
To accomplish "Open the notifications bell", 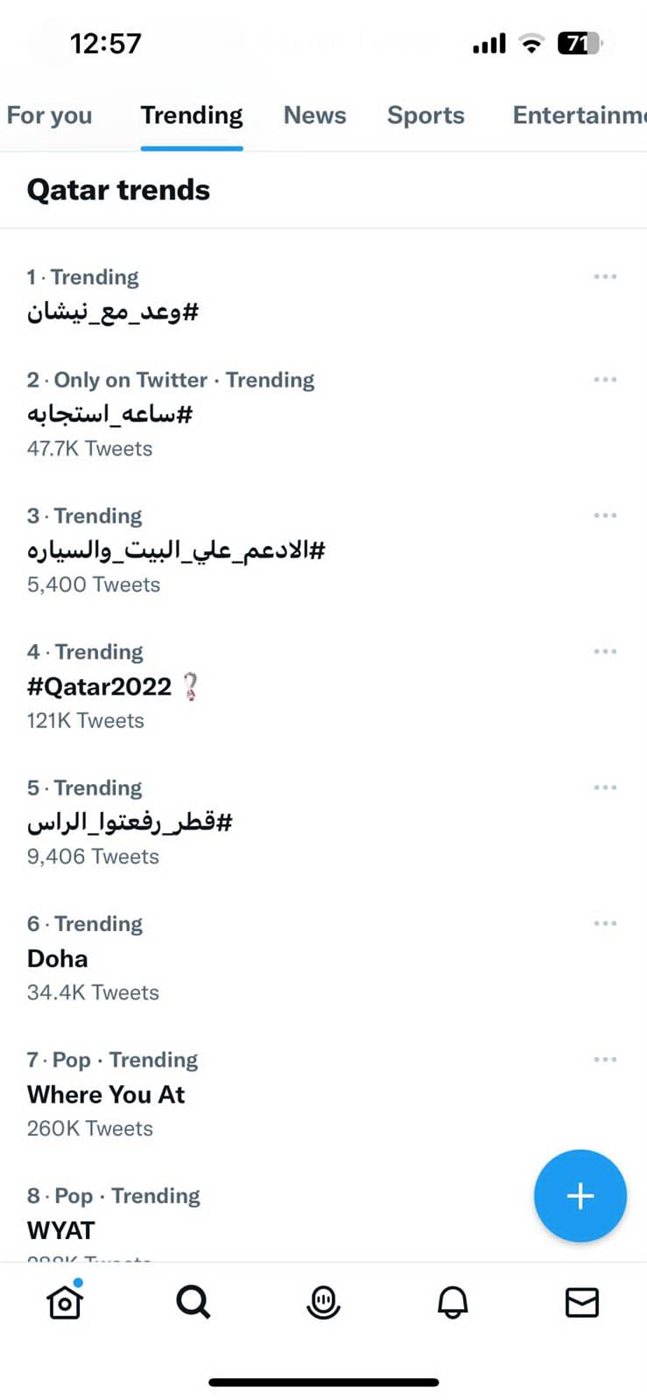I will (x=453, y=1302).
